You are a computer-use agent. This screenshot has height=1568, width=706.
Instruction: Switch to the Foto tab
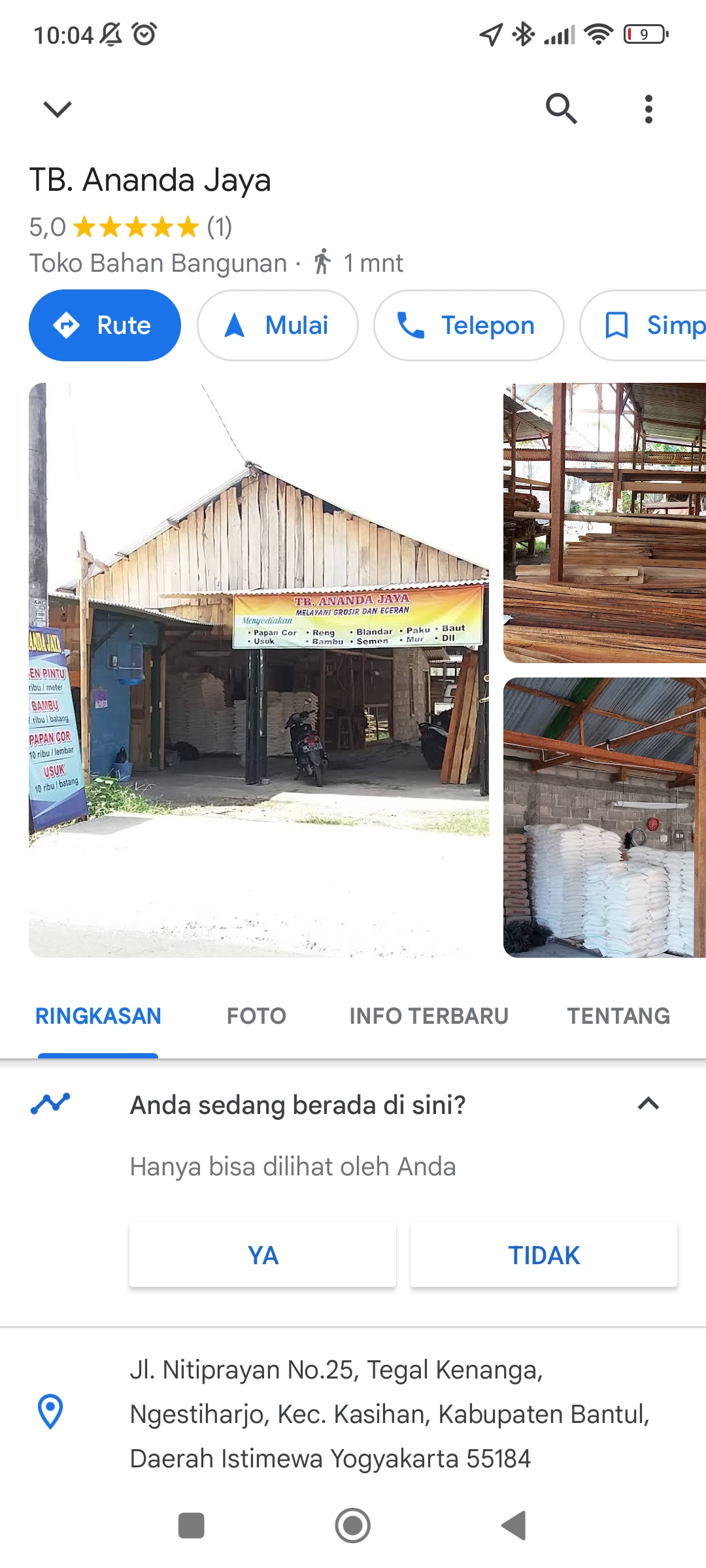point(256,1016)
